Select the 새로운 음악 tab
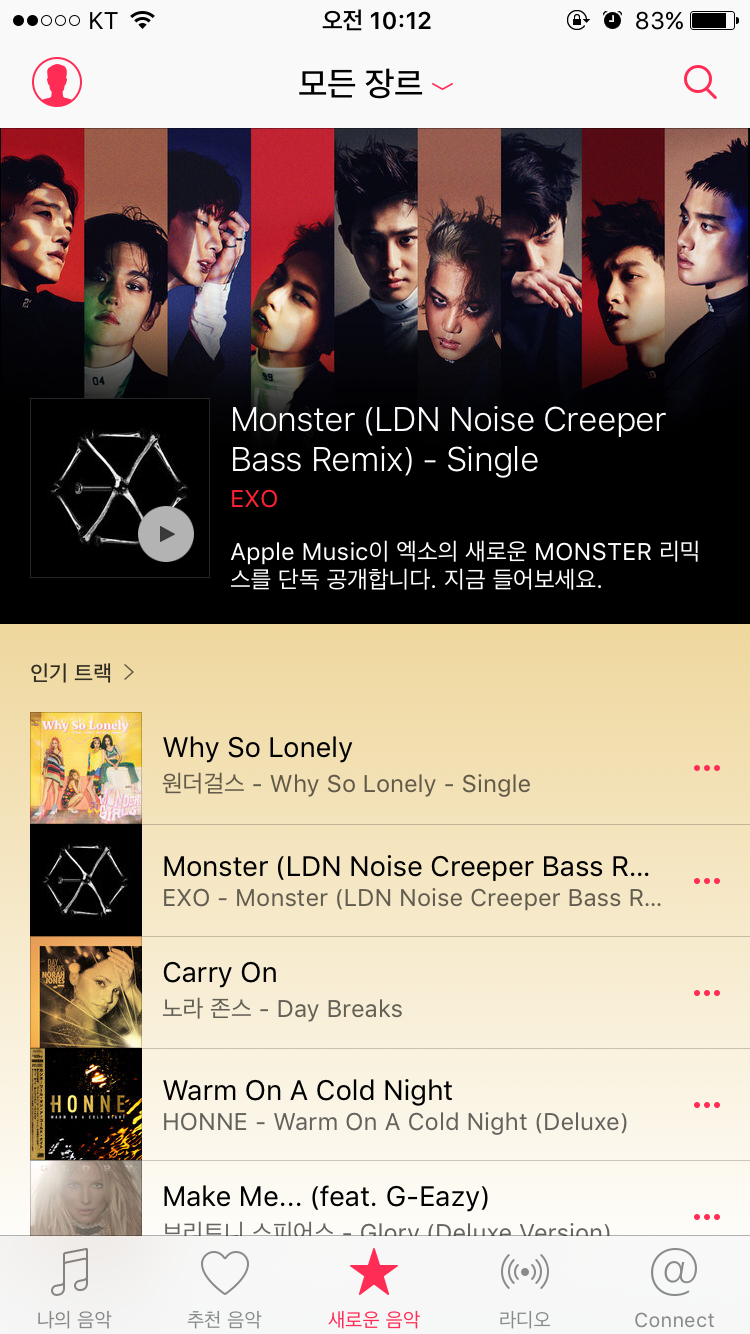Viewport: 750px width, 1334px height. pyautogui.click(x=374, y=1287)
